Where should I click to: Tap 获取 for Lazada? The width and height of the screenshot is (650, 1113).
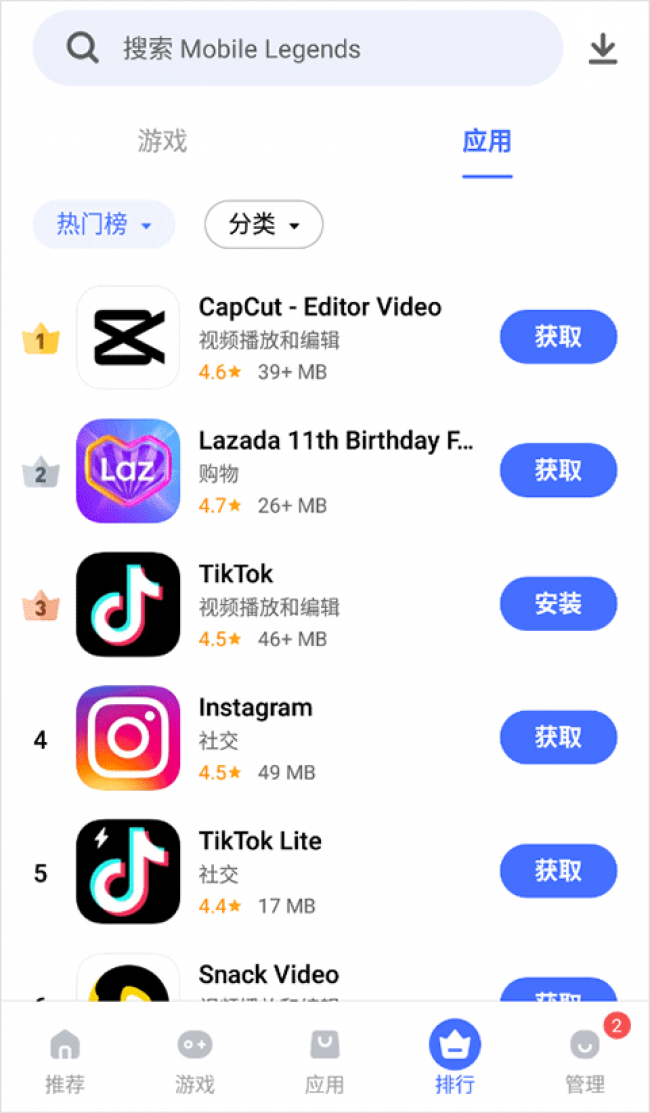(x=558, y=471)
